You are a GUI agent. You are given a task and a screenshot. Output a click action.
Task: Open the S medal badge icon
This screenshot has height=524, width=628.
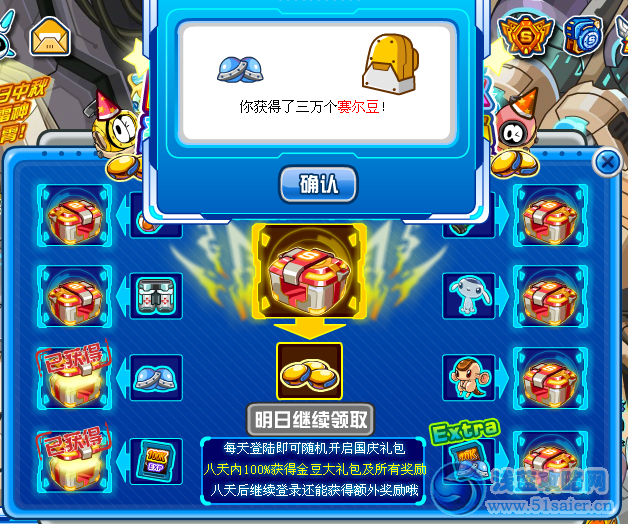coord(521,36)
